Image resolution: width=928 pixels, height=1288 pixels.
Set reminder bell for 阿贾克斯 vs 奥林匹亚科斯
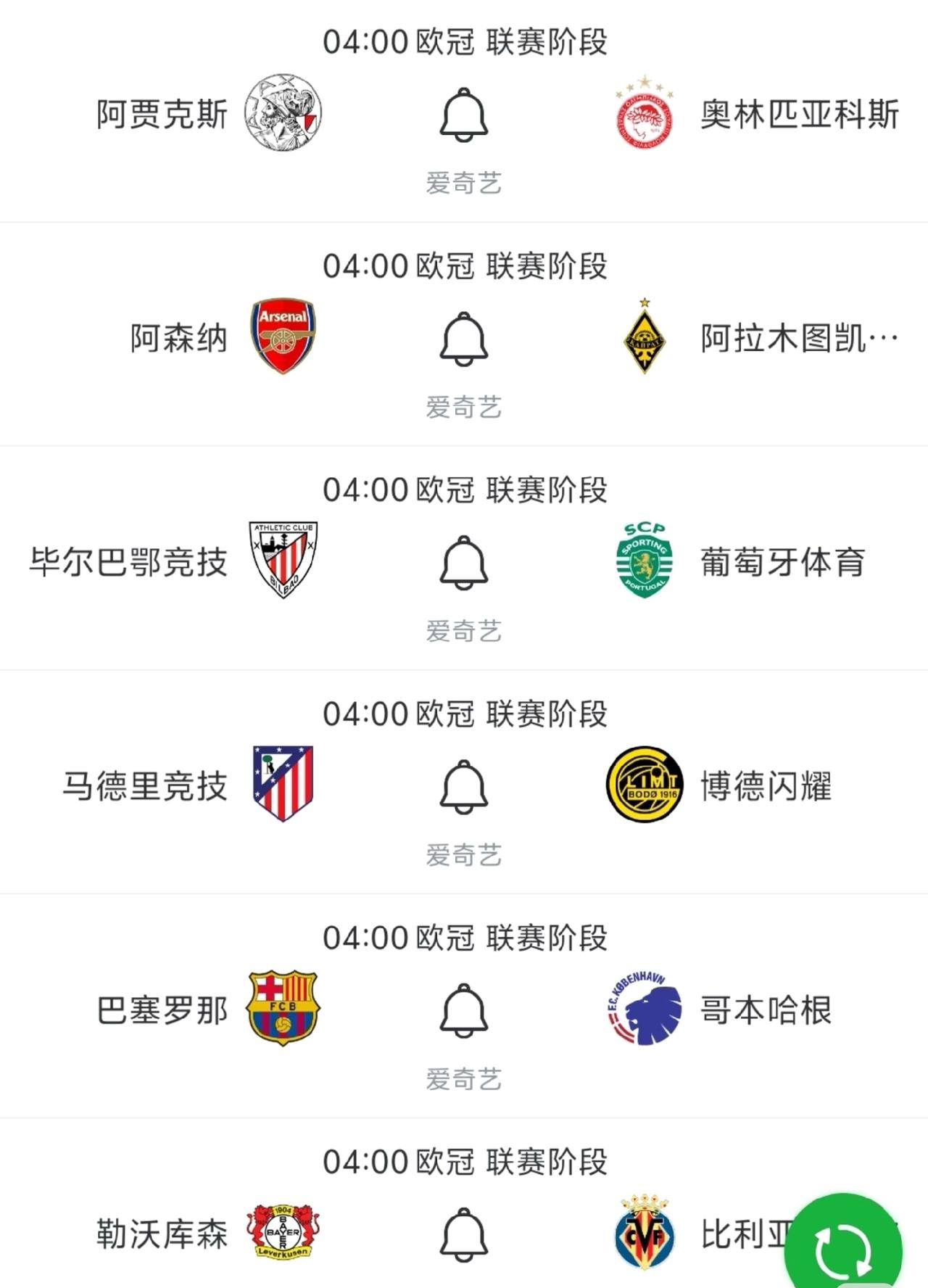coord(464,115)
